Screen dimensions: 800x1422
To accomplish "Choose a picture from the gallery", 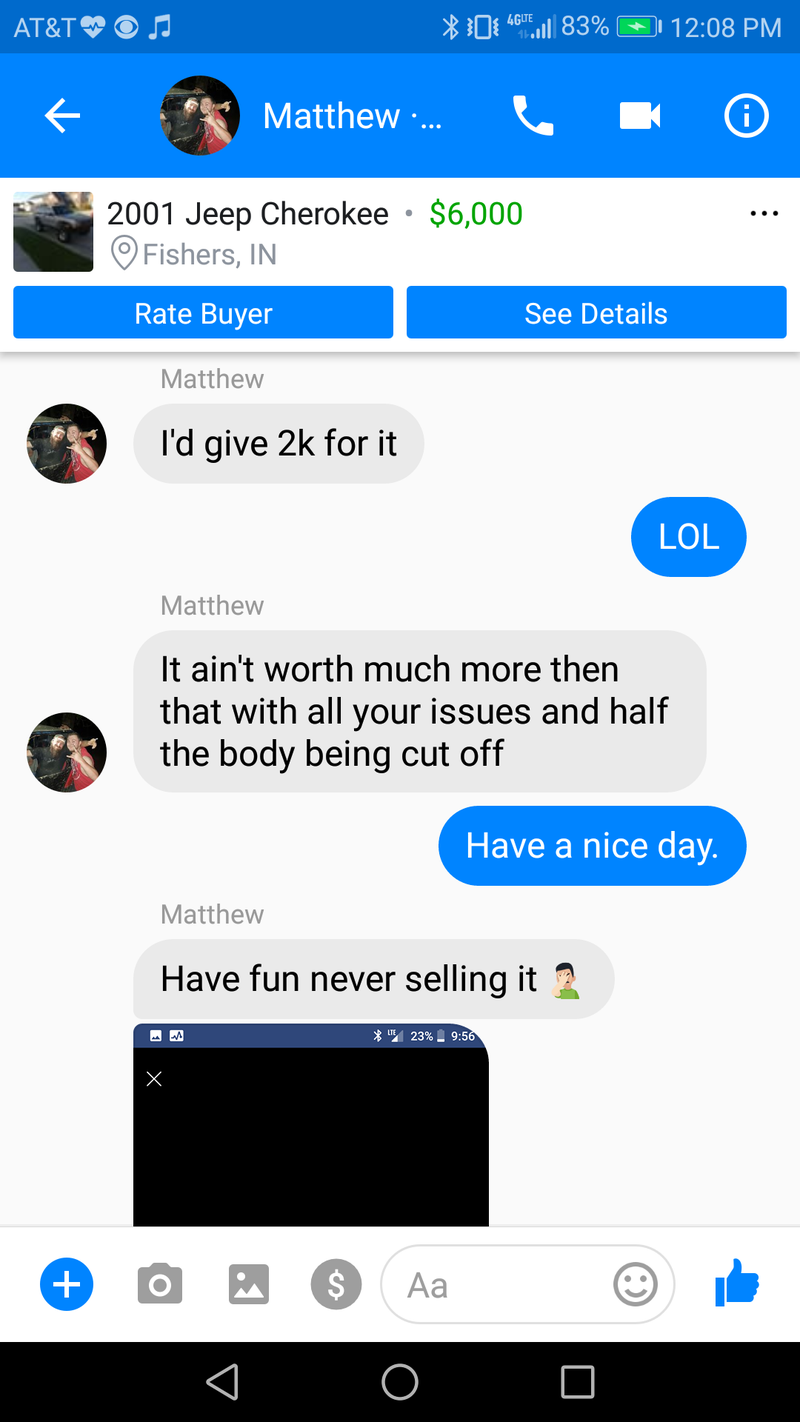I will point(248,1284).
